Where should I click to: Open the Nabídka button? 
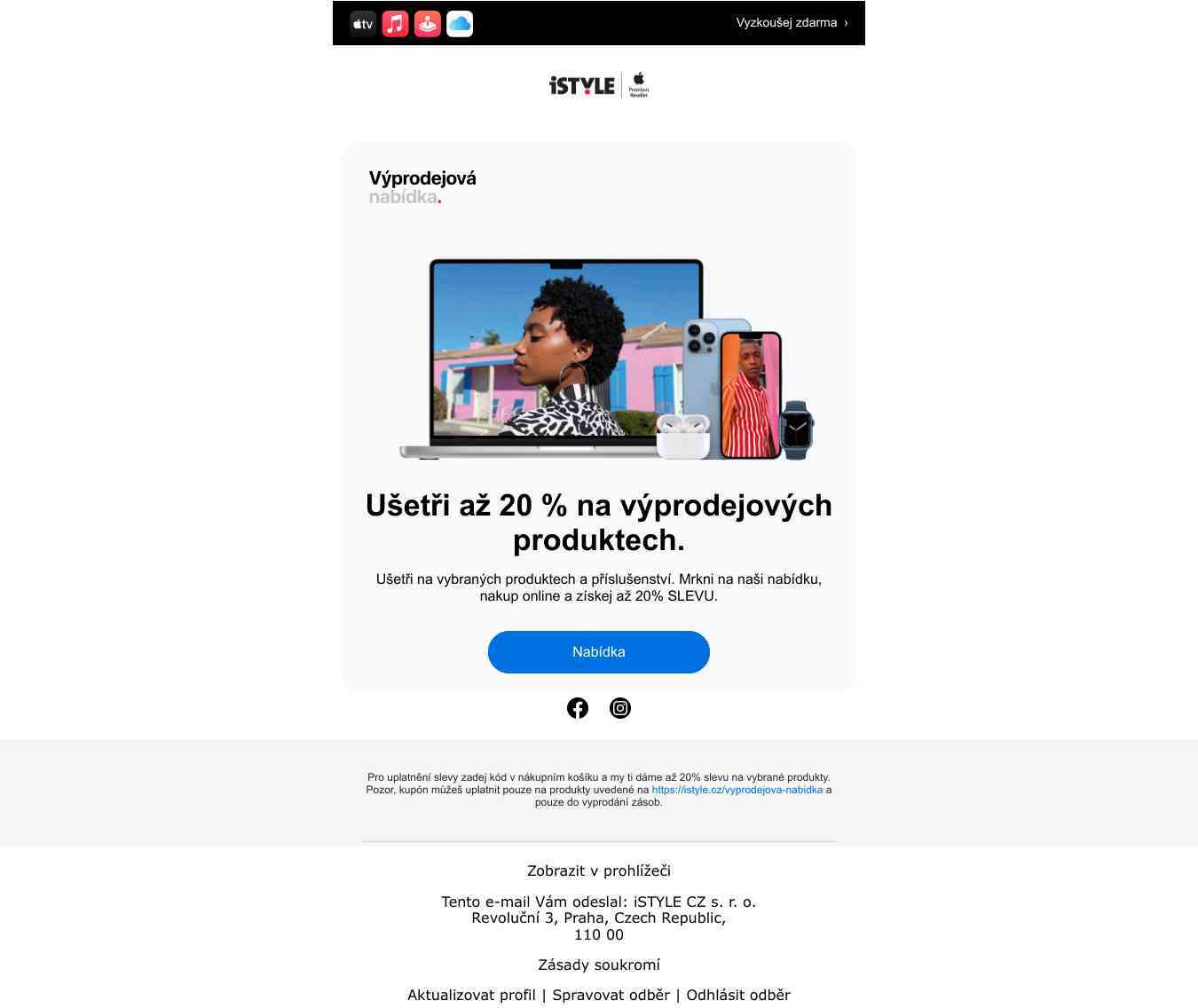[x=598, y=652]
